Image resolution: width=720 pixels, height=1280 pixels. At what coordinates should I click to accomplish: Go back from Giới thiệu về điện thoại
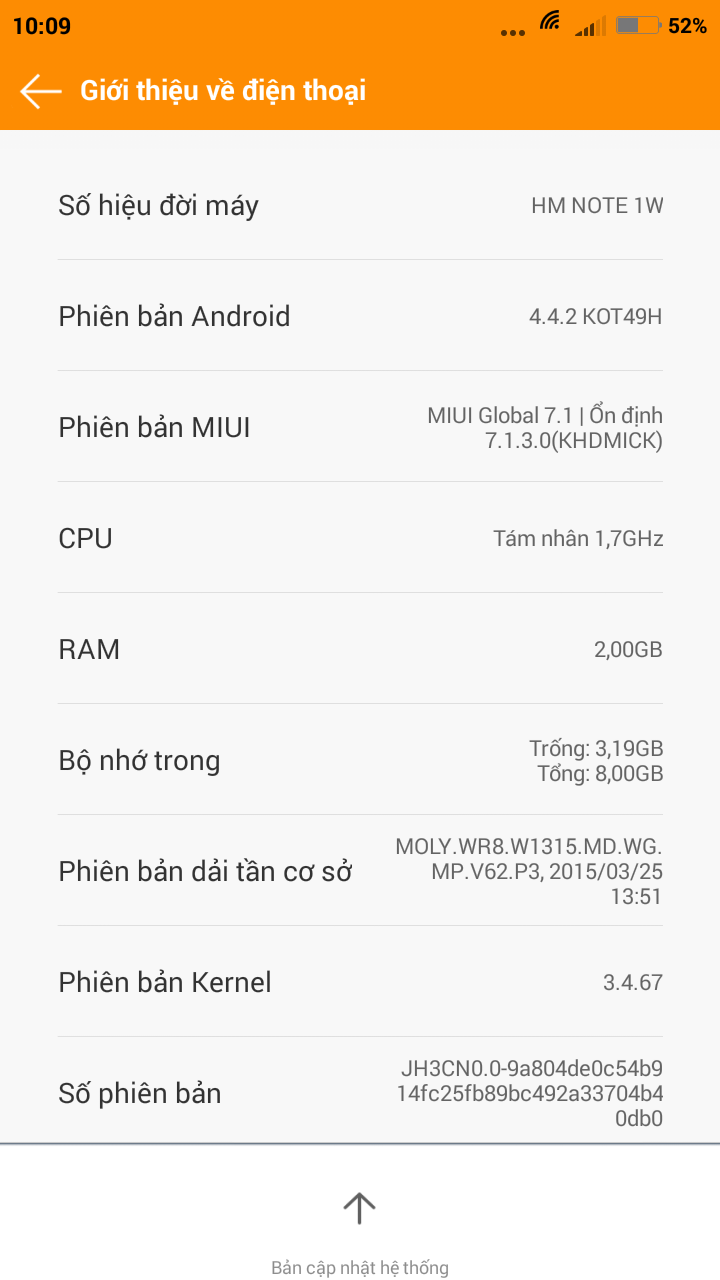point(41,91)
